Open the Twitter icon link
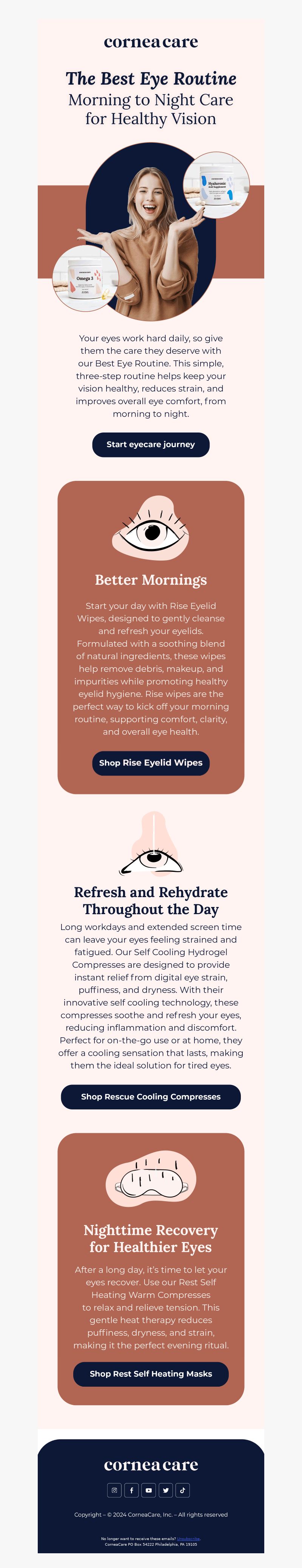Viewport: 302px width, 1568px height. 166,1490
